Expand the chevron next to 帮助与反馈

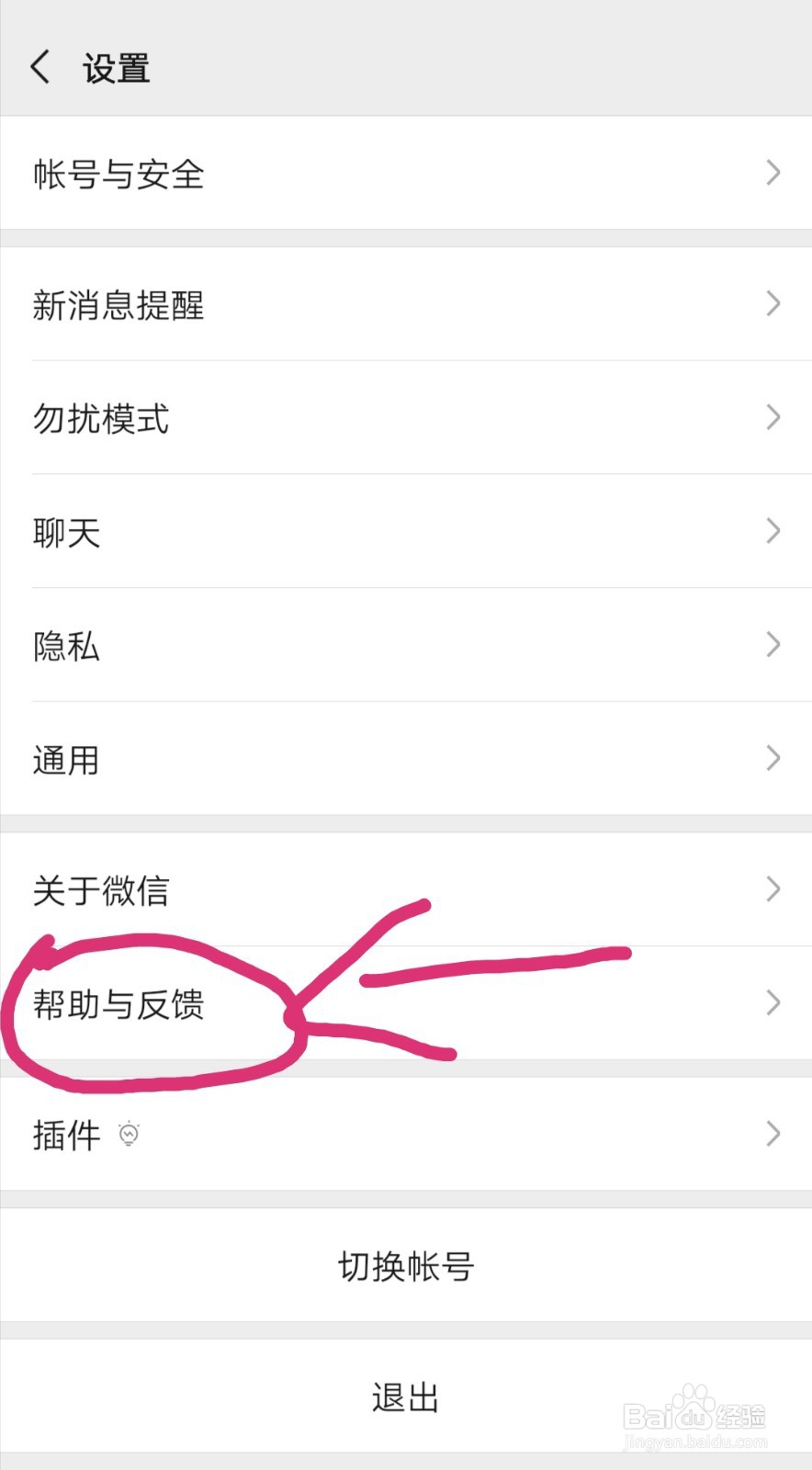pos(773,1003)
